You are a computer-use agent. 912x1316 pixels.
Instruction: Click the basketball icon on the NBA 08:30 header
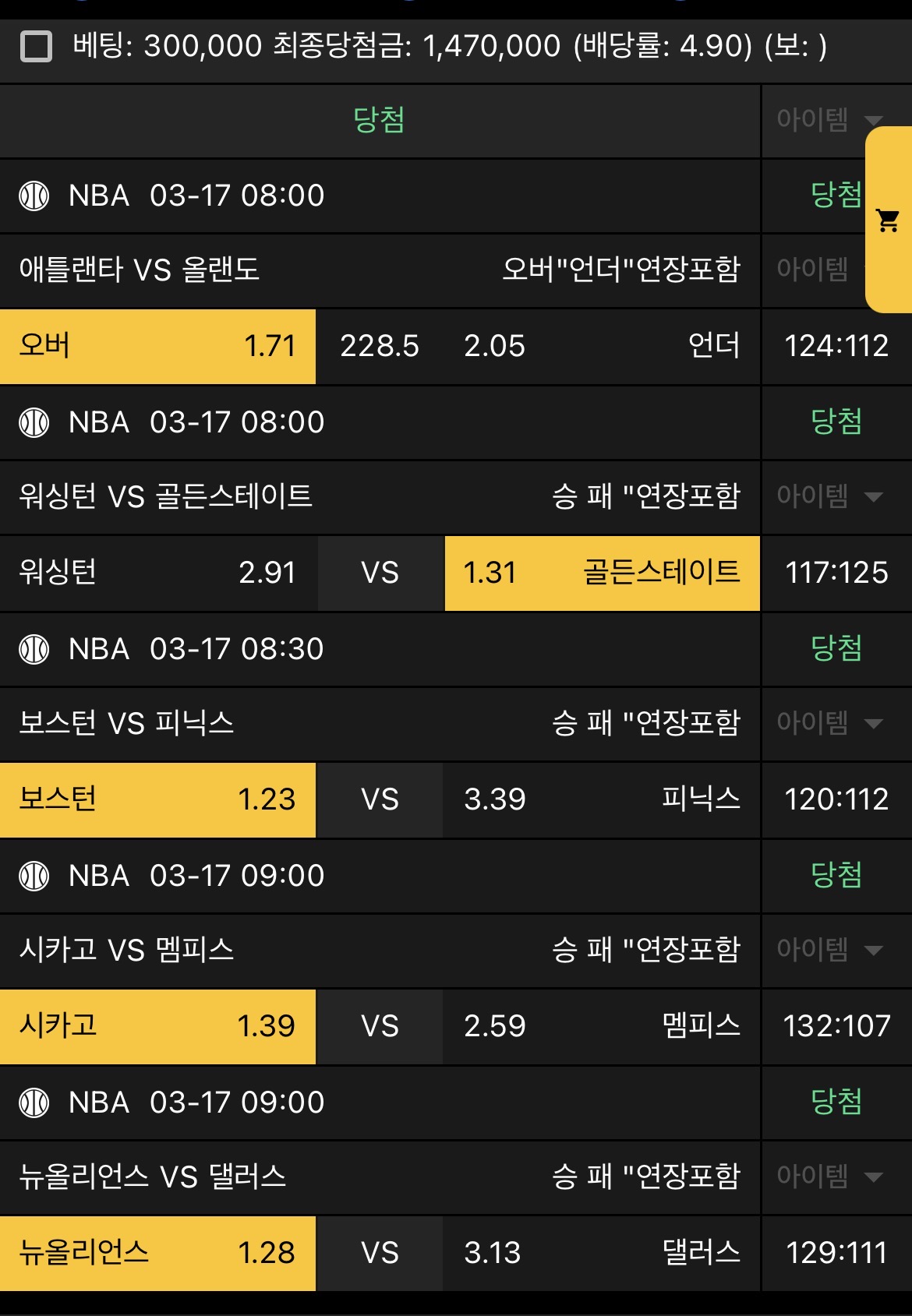point(35,648)
